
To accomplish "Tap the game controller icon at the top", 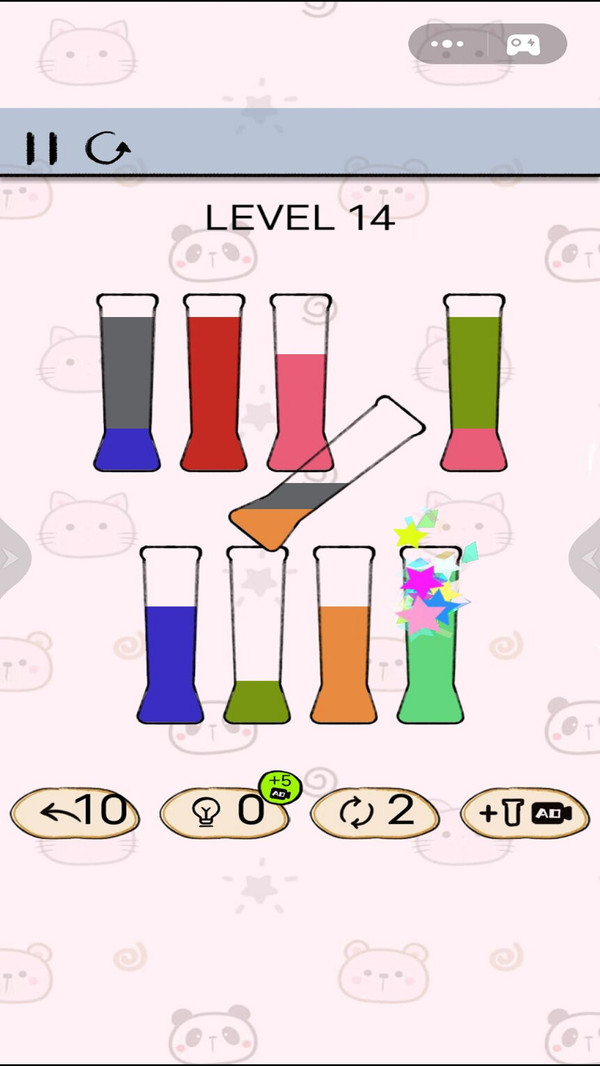I will (523, 45).
